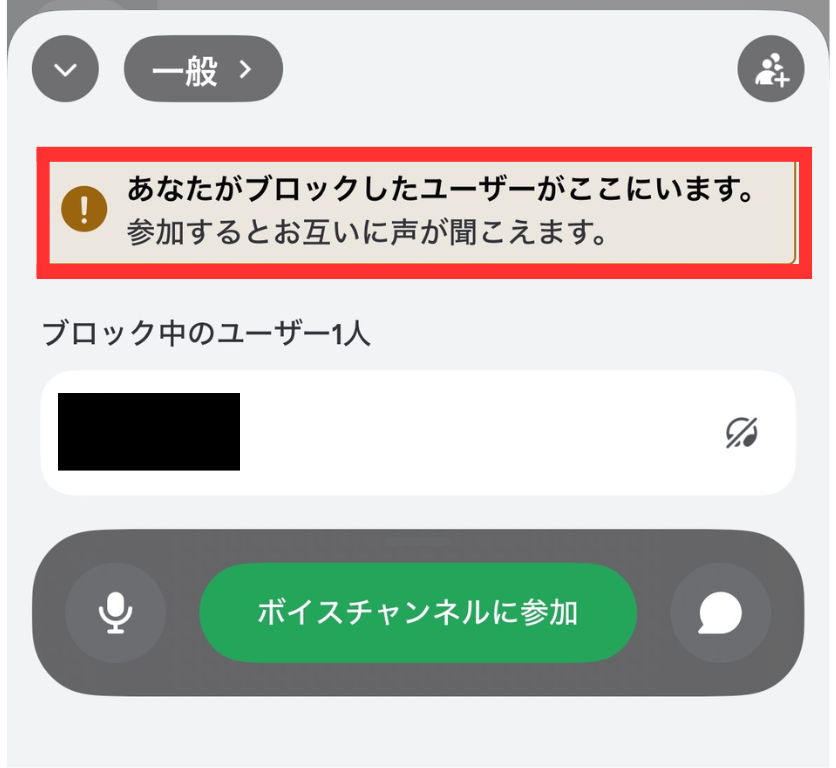The image size is (836, 768).
Task: Invite people with the add-user icon
Action: tap(770, 70)
